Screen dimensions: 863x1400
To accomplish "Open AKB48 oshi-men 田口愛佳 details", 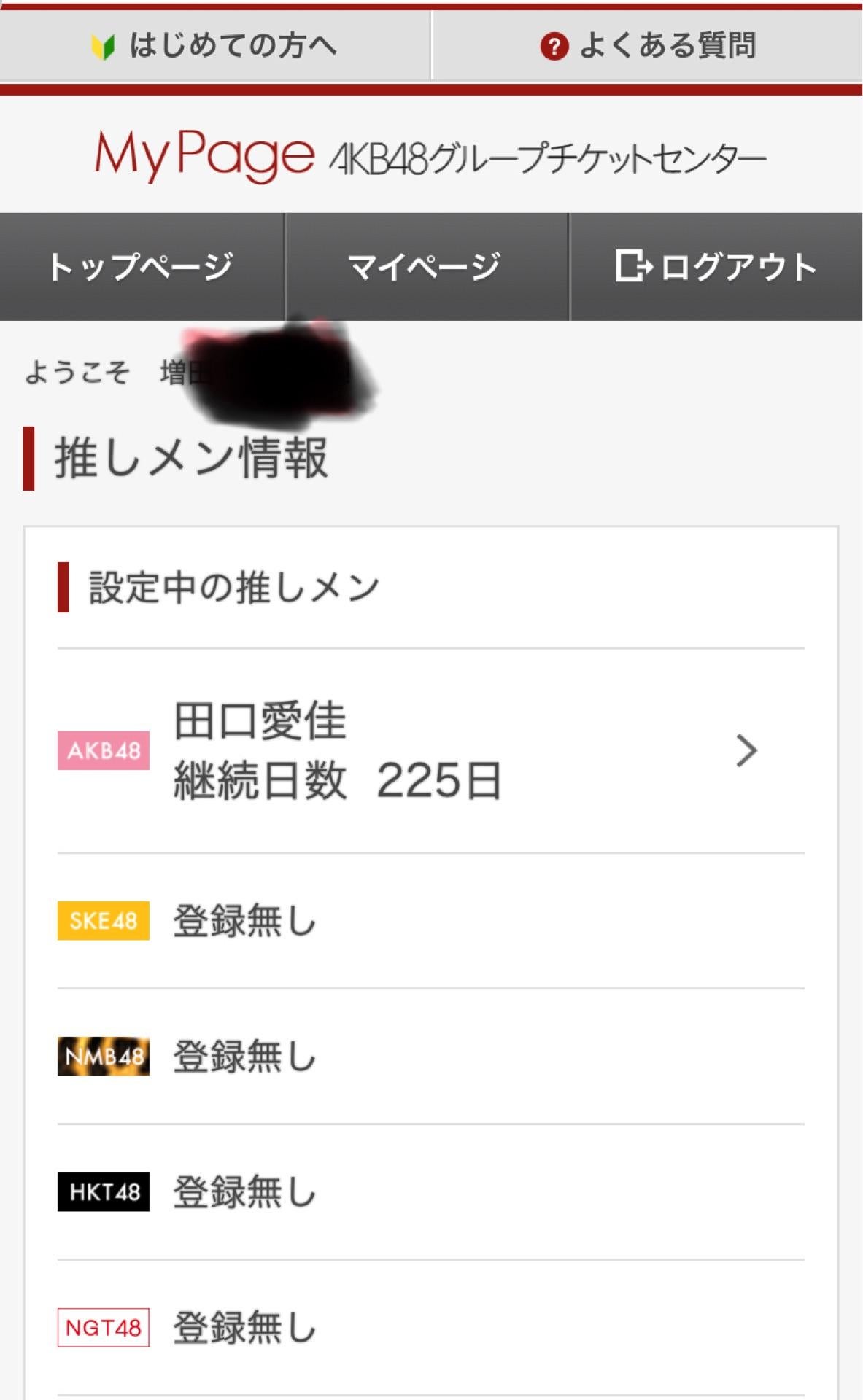I will [430, 751].
